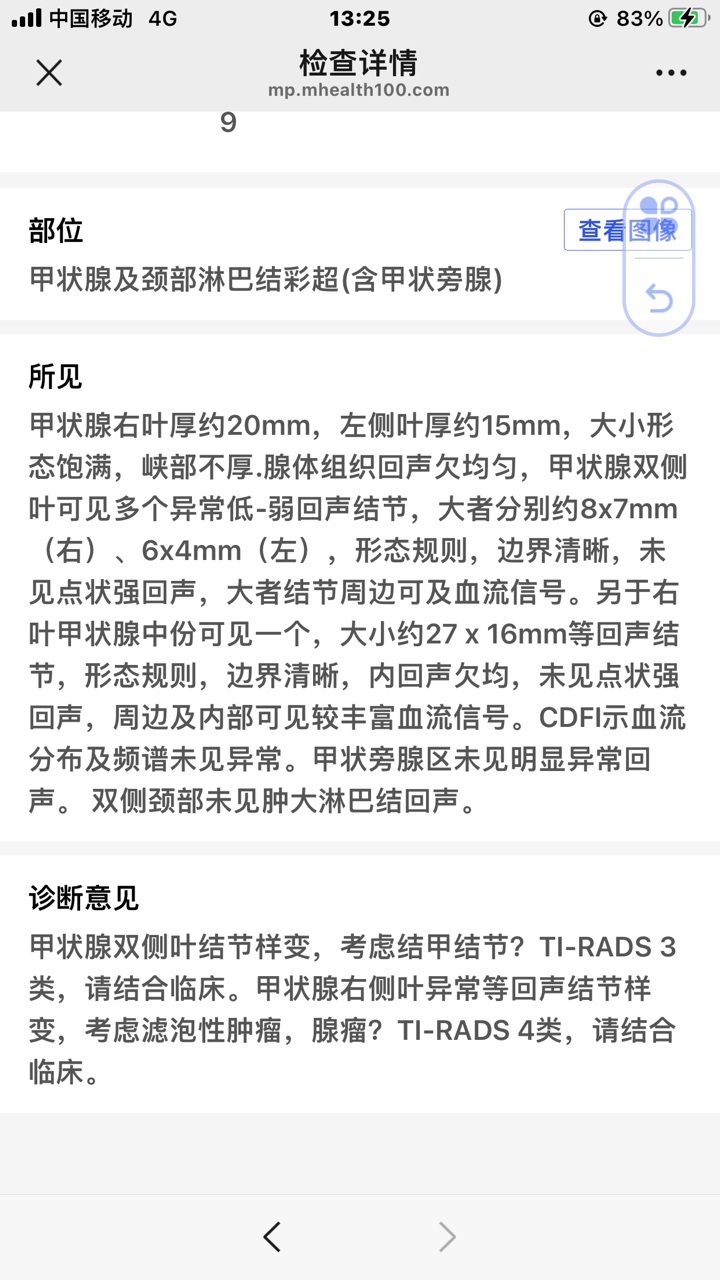Tap 查看图像 to view the scan images

coord(627,230)
